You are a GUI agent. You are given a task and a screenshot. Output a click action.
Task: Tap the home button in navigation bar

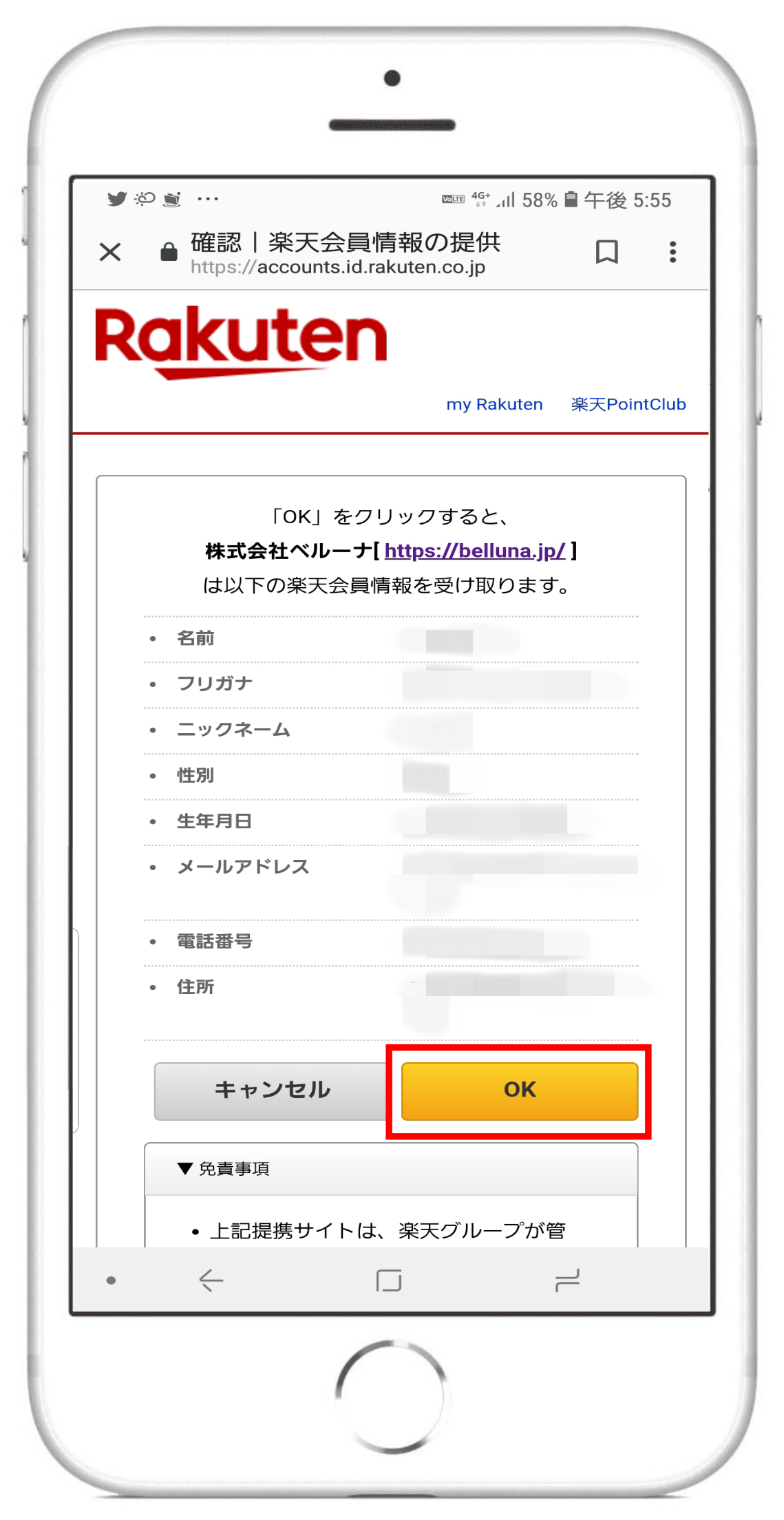click(389, 1280)
